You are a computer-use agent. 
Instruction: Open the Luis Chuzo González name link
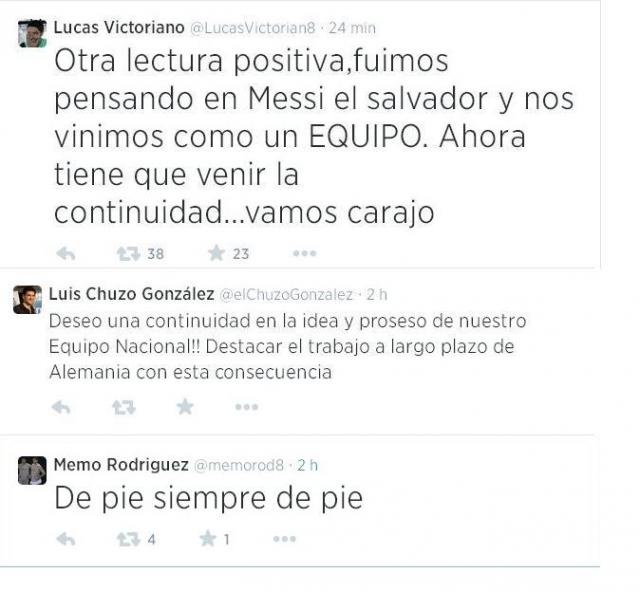click(x=131, y=293)
